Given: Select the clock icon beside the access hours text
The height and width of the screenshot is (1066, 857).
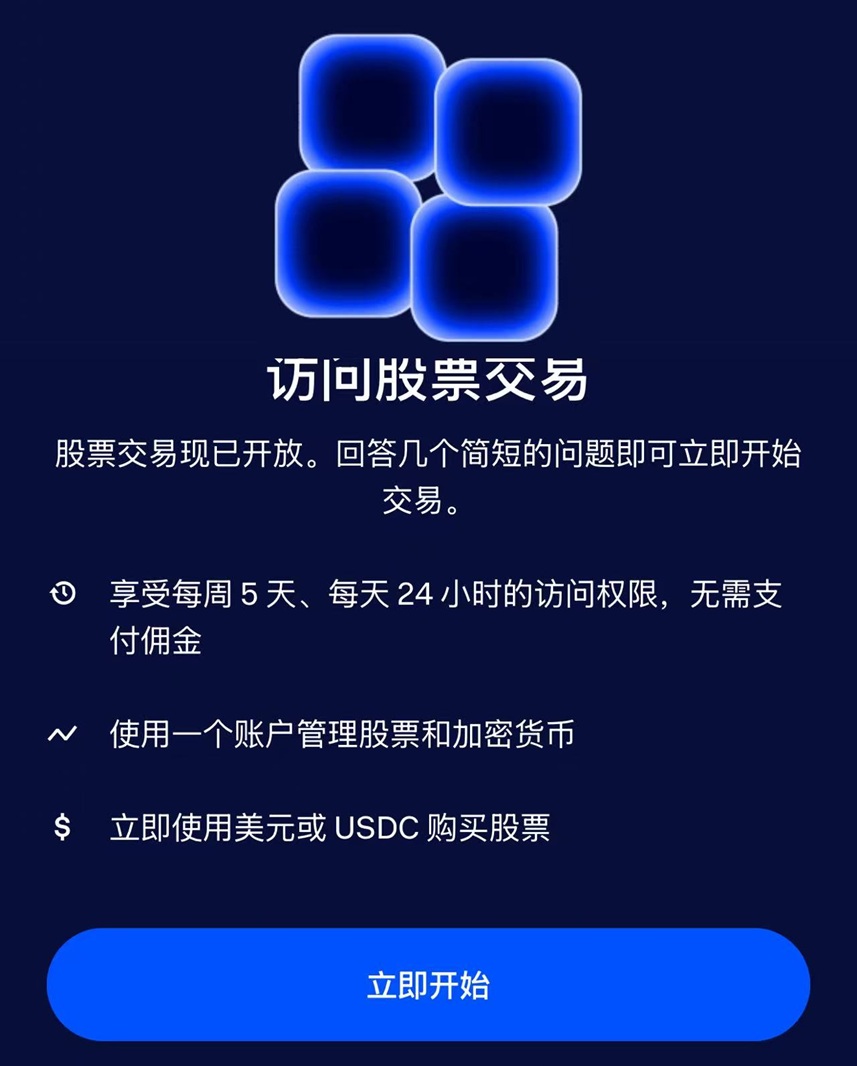Looking at the screenshot, I should [63, 592].
